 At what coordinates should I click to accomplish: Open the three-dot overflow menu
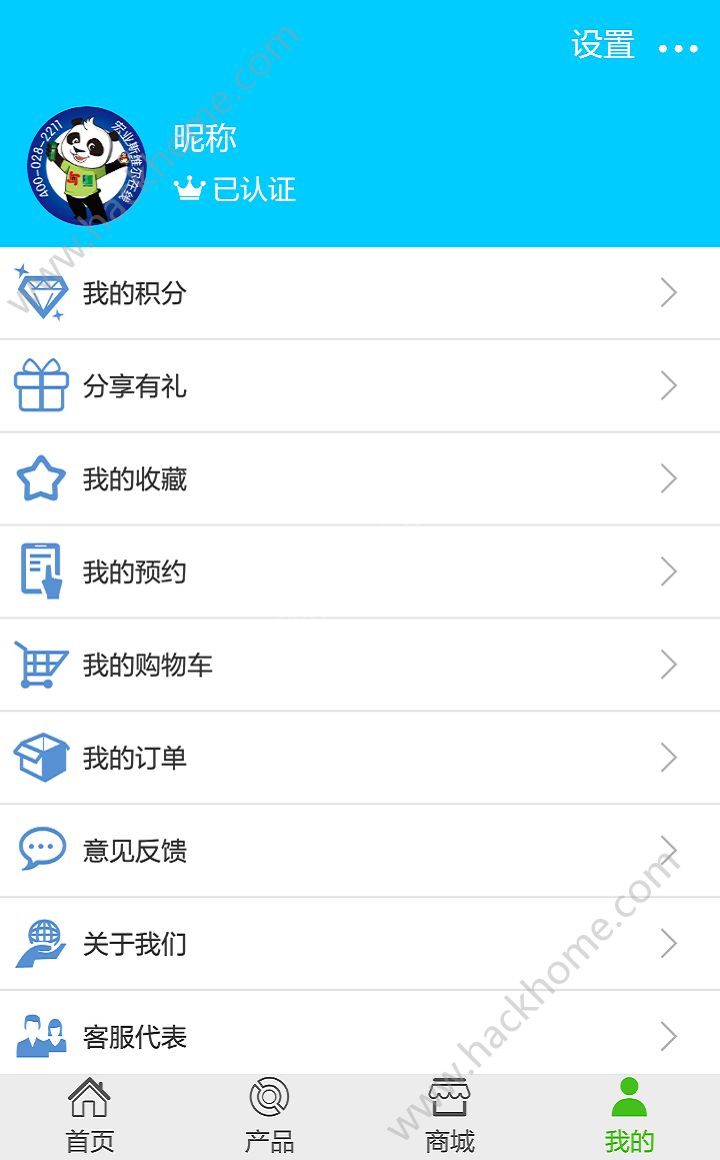678,48
